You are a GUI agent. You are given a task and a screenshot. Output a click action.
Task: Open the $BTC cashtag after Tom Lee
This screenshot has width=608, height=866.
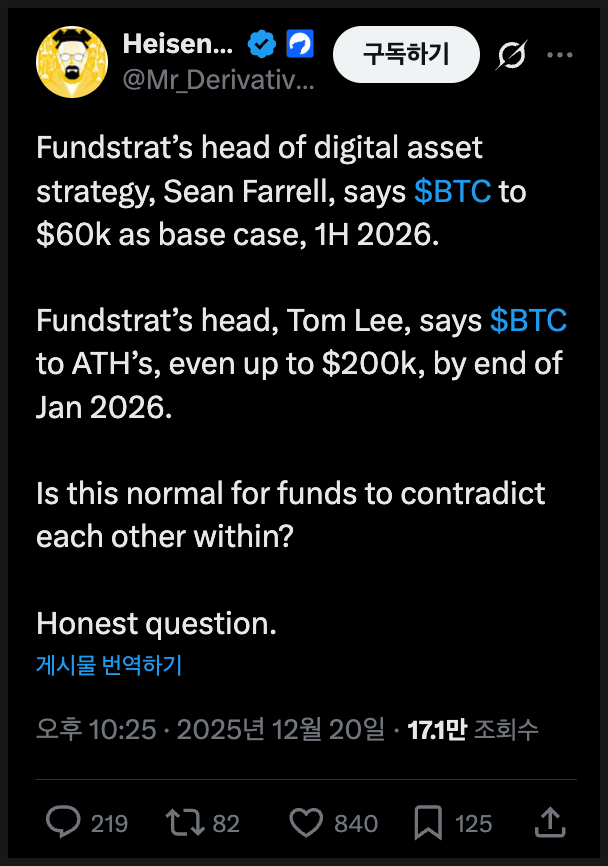point(528,320)
